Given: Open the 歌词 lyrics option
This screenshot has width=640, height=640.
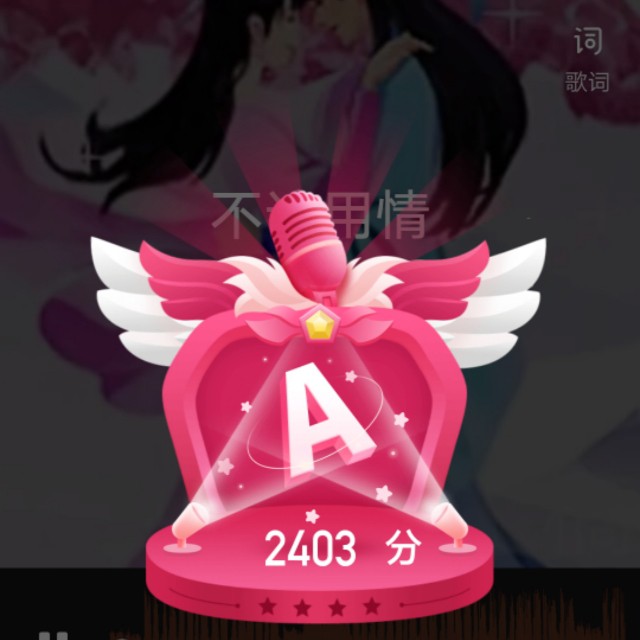Looking at the screenshot, I should 587,57.
